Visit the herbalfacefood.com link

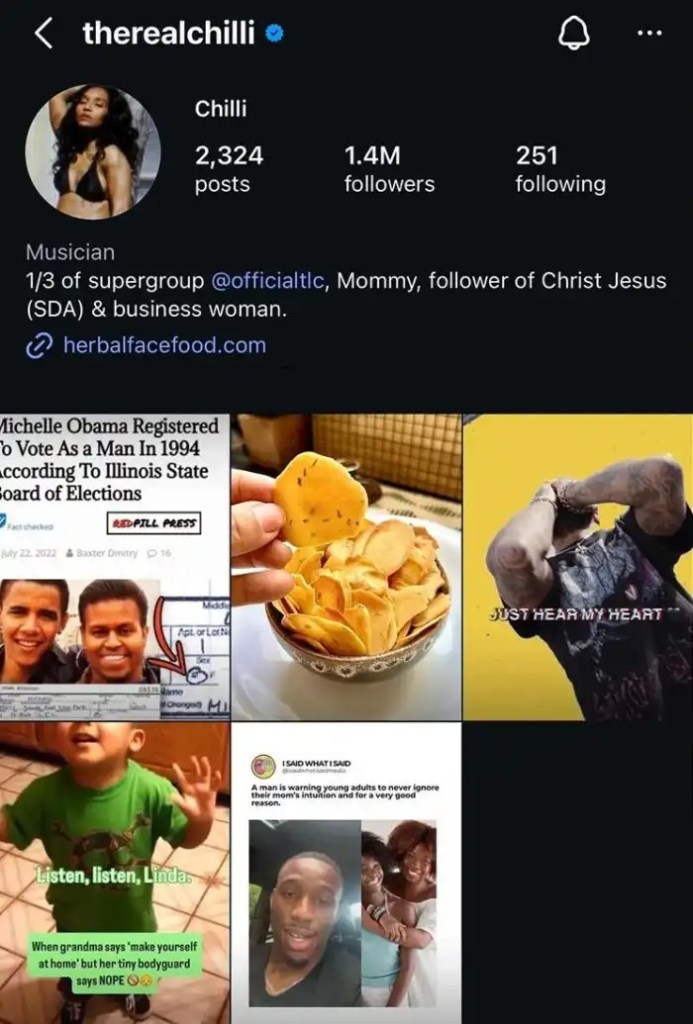(x=164, y=346)
